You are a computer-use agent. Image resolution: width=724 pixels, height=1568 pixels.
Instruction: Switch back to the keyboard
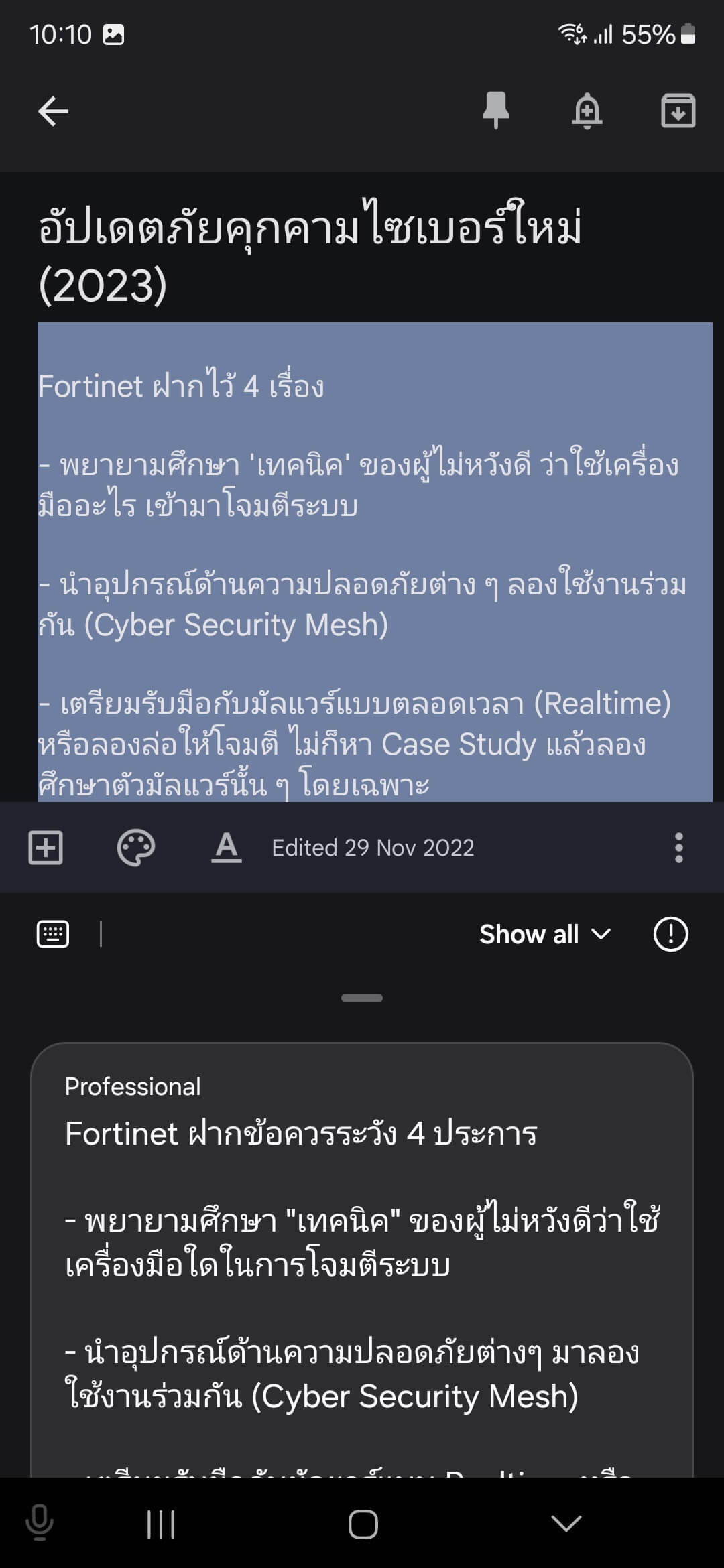point(52,933)
